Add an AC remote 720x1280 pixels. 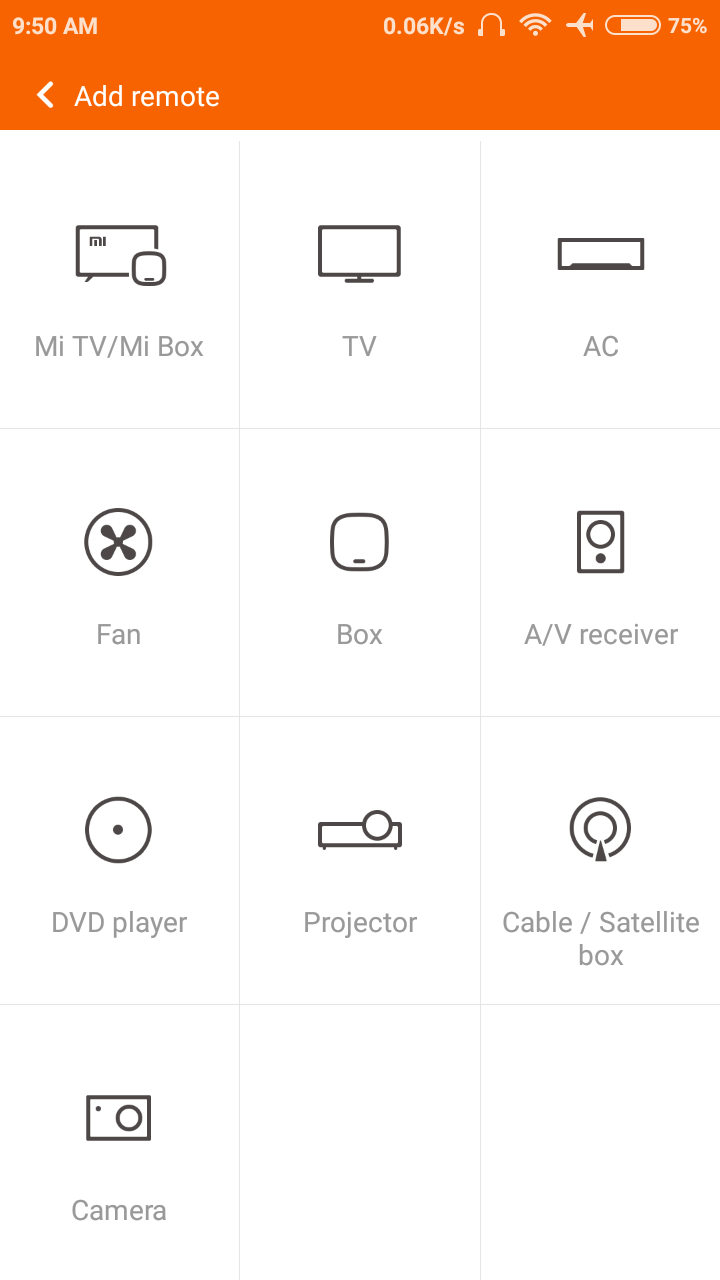coord(600,286)
